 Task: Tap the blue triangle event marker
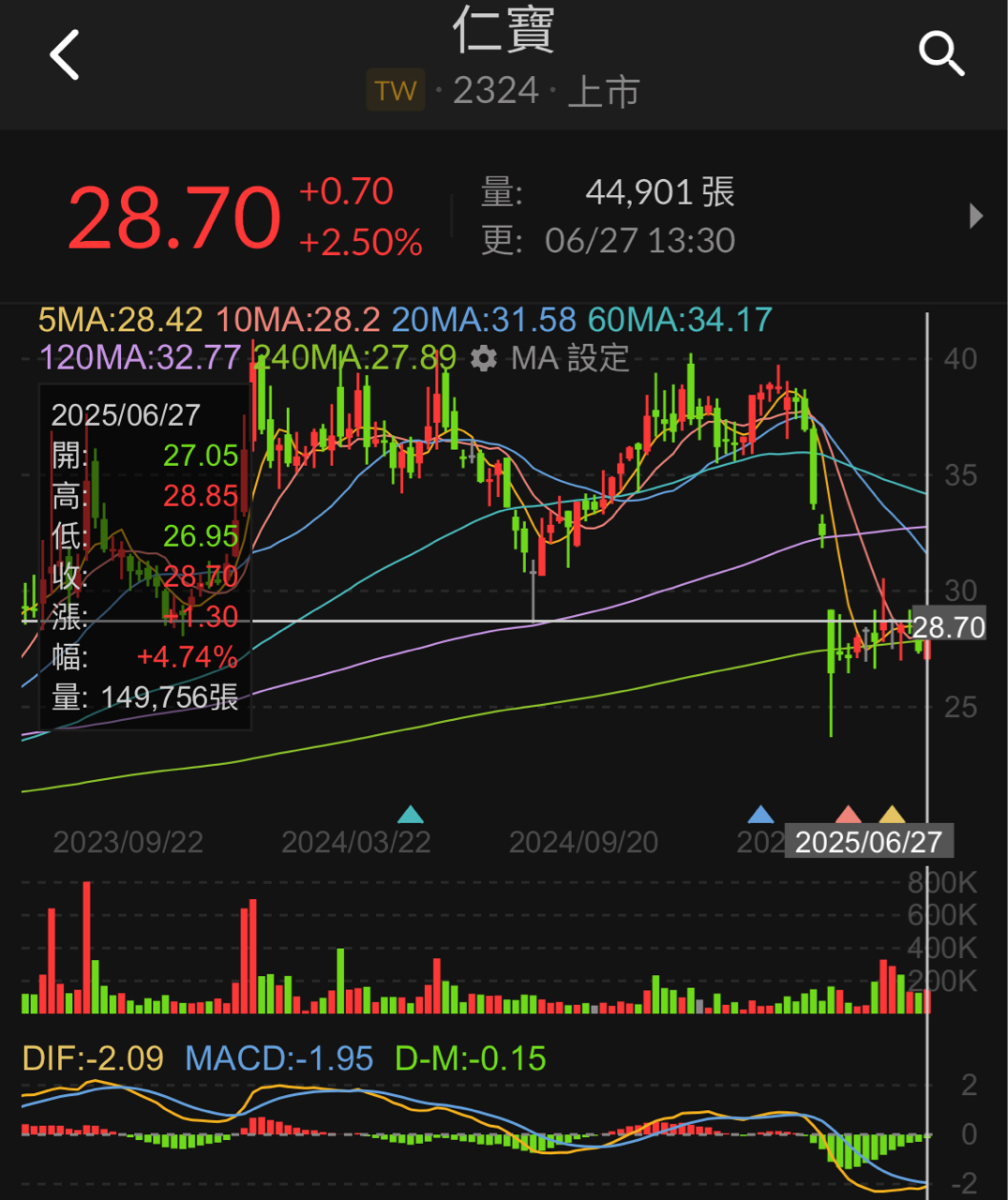(760, 814)
